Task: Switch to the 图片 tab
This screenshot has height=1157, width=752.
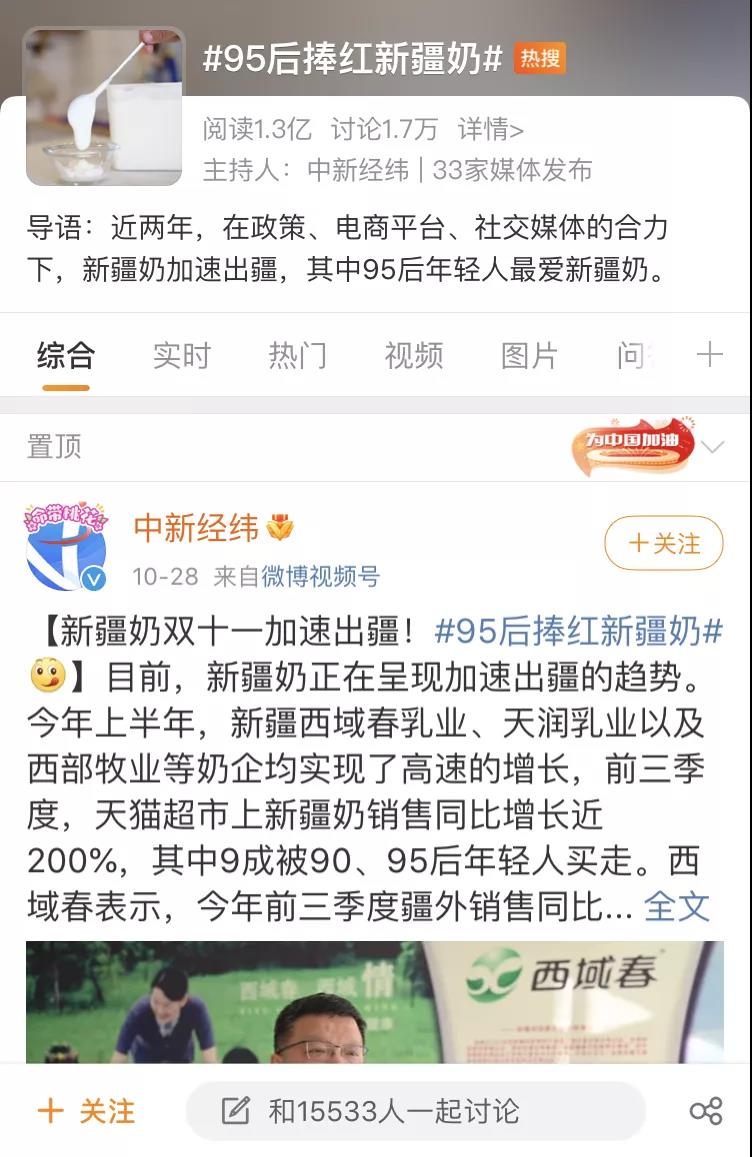Action: tap(529, 356)
